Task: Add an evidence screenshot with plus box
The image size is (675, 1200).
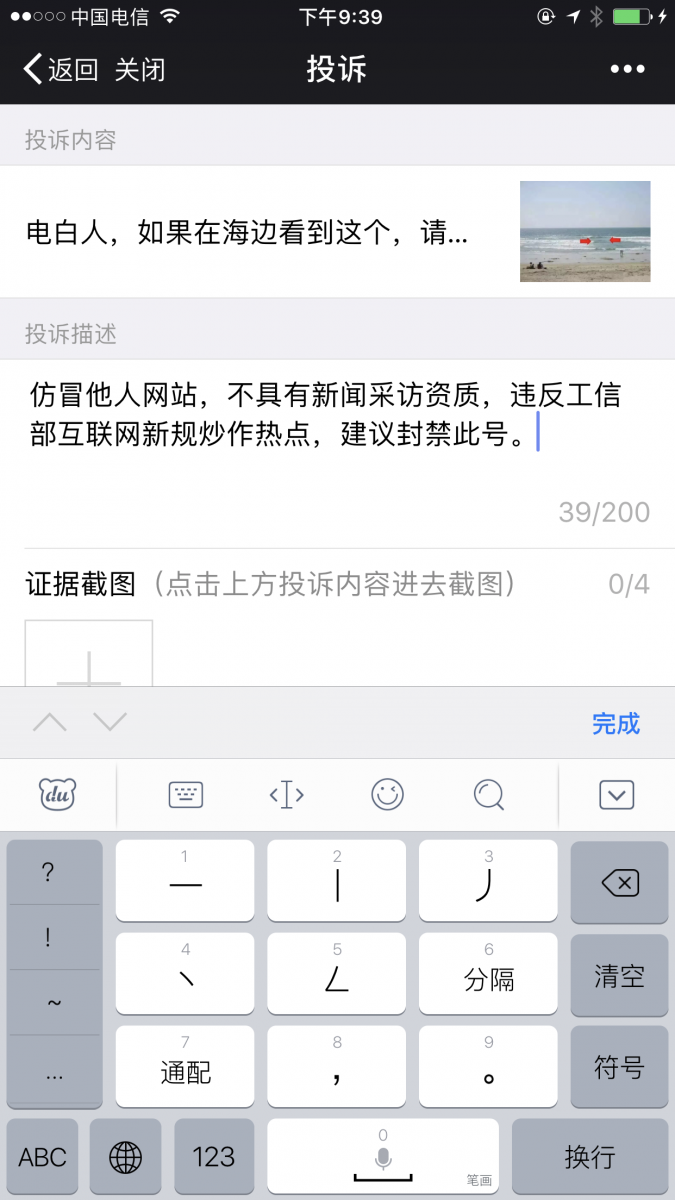Action: tap(89, 655)
